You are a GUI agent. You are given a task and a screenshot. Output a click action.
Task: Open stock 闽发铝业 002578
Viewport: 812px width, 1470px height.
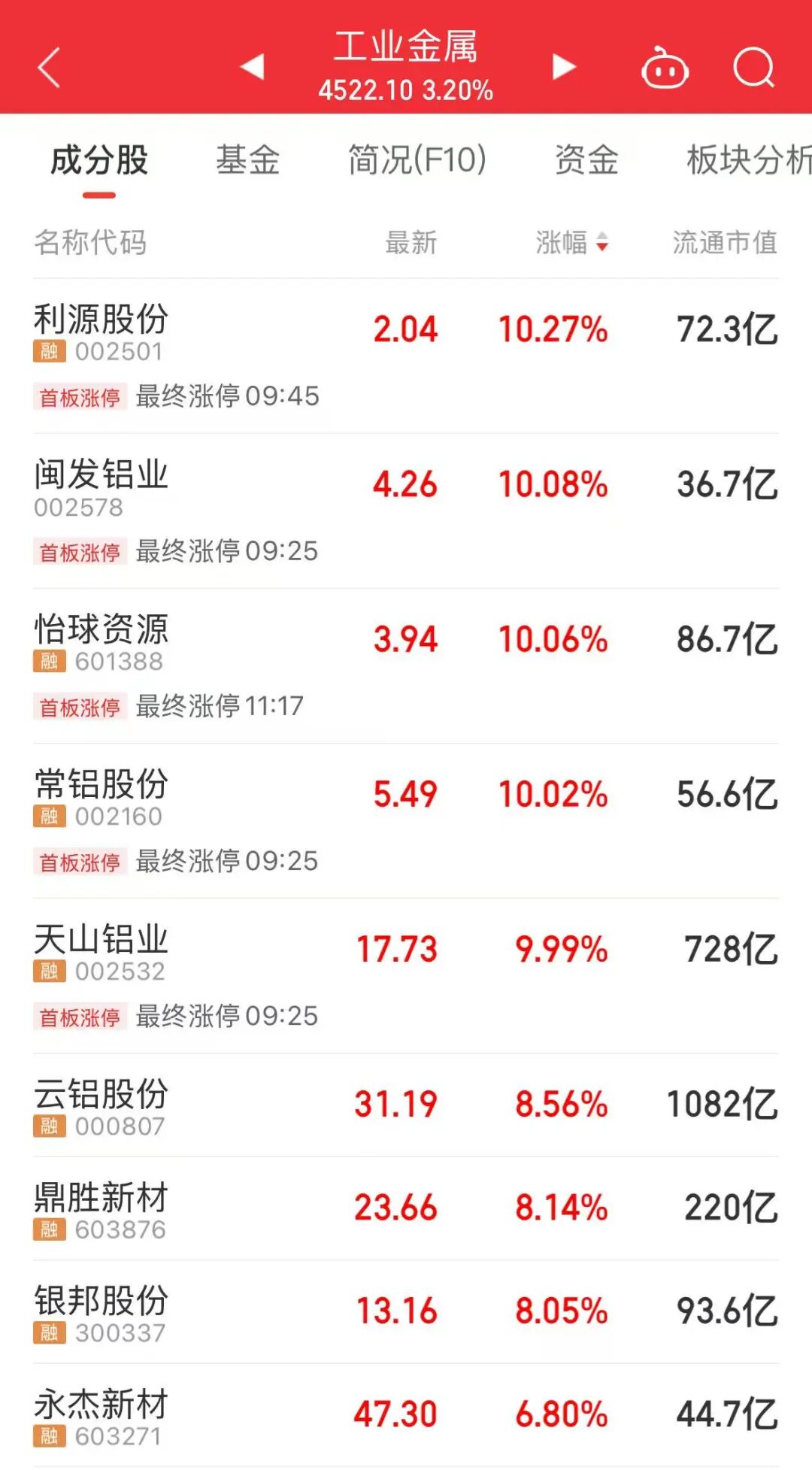click(101, 486)
